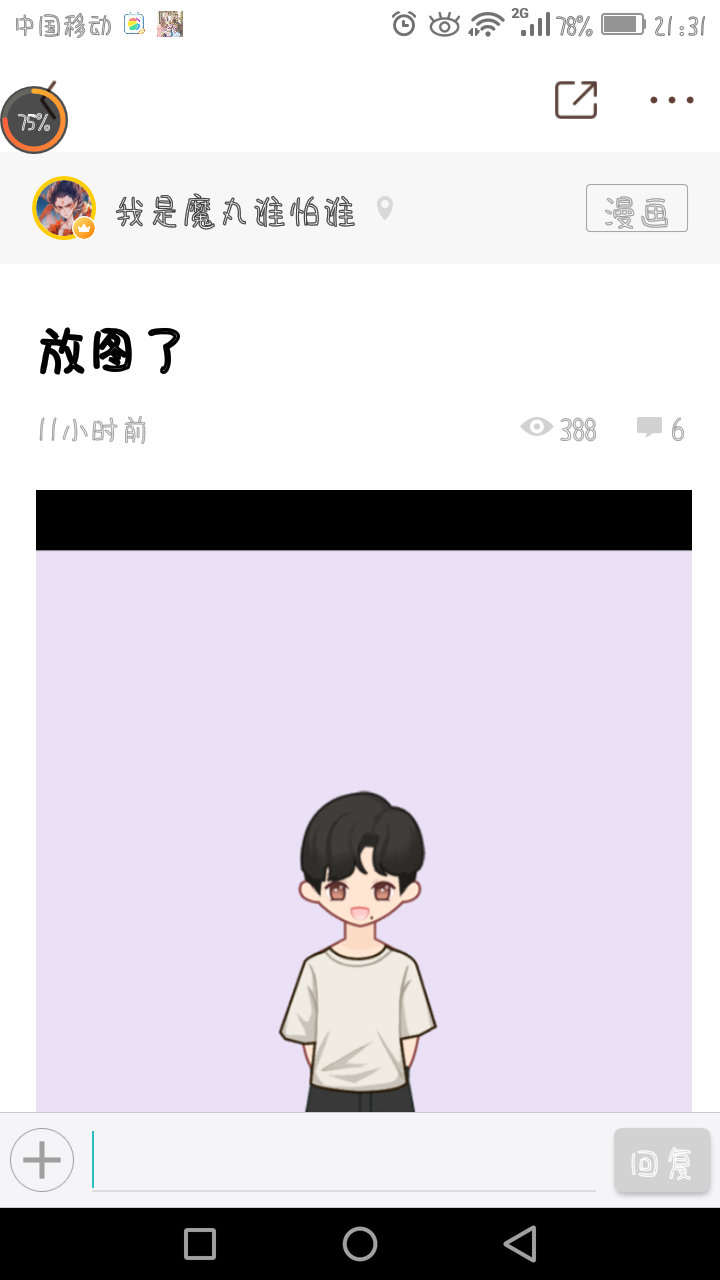
Task: Focus the reply text field
Action: tap(344, 1160)
